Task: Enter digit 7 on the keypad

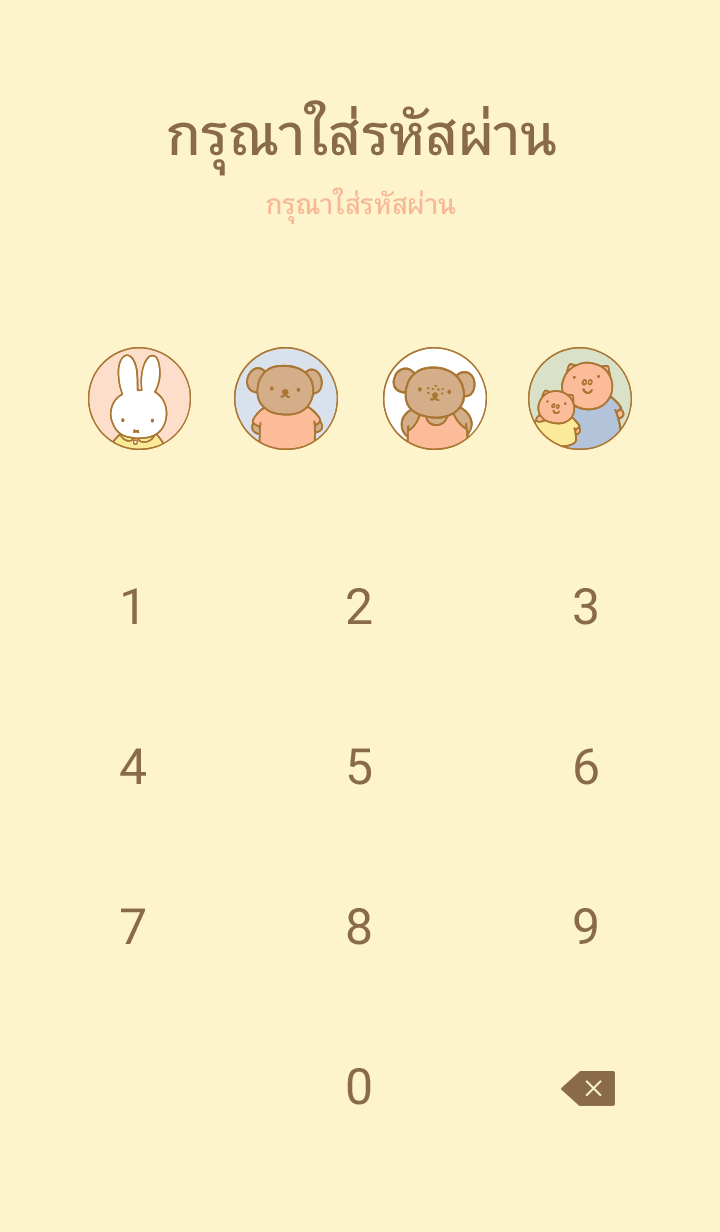Action: 132,927
